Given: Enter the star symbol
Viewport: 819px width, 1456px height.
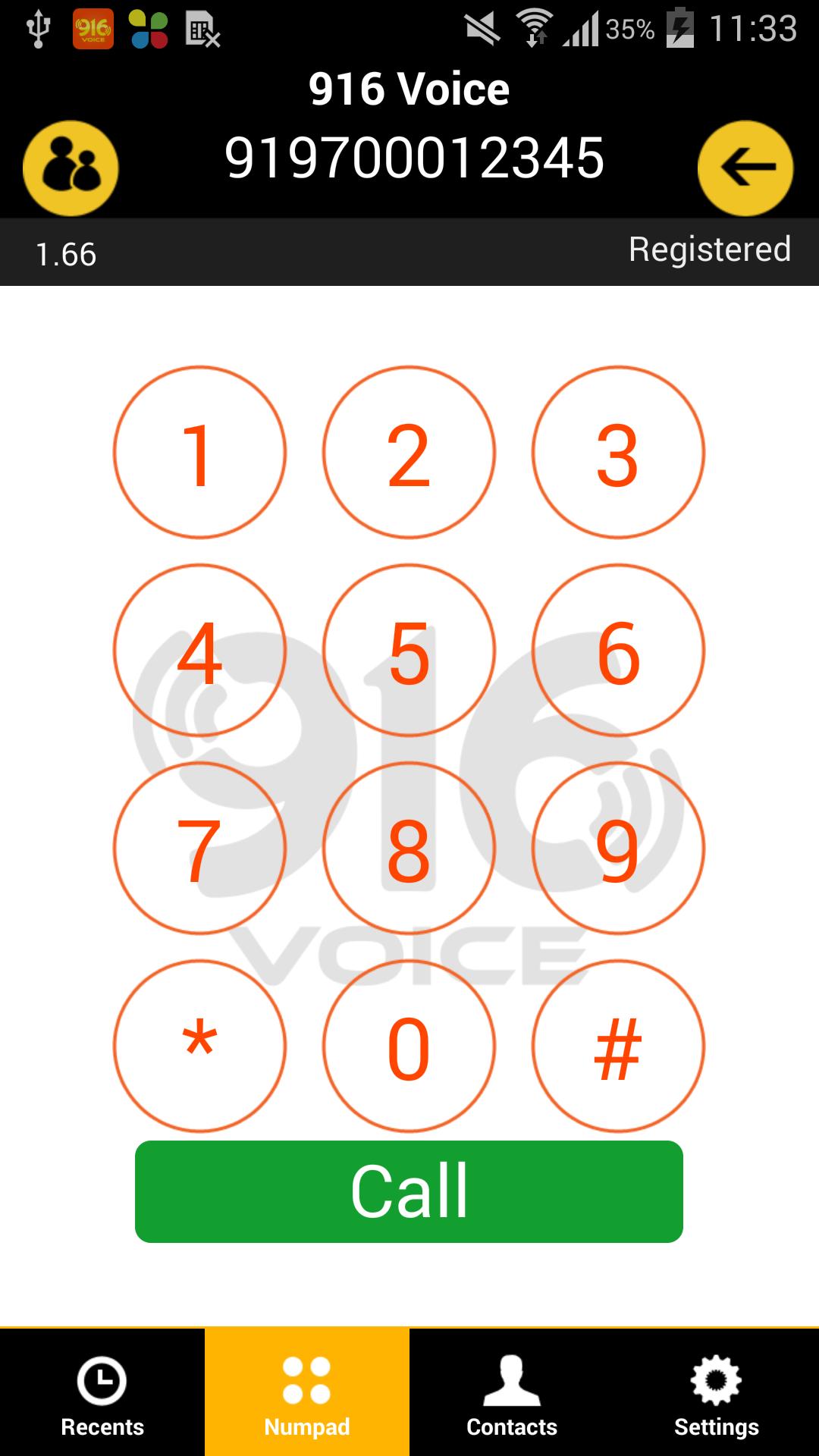Looking at the screenshot, I should [x=199, y=1046].
